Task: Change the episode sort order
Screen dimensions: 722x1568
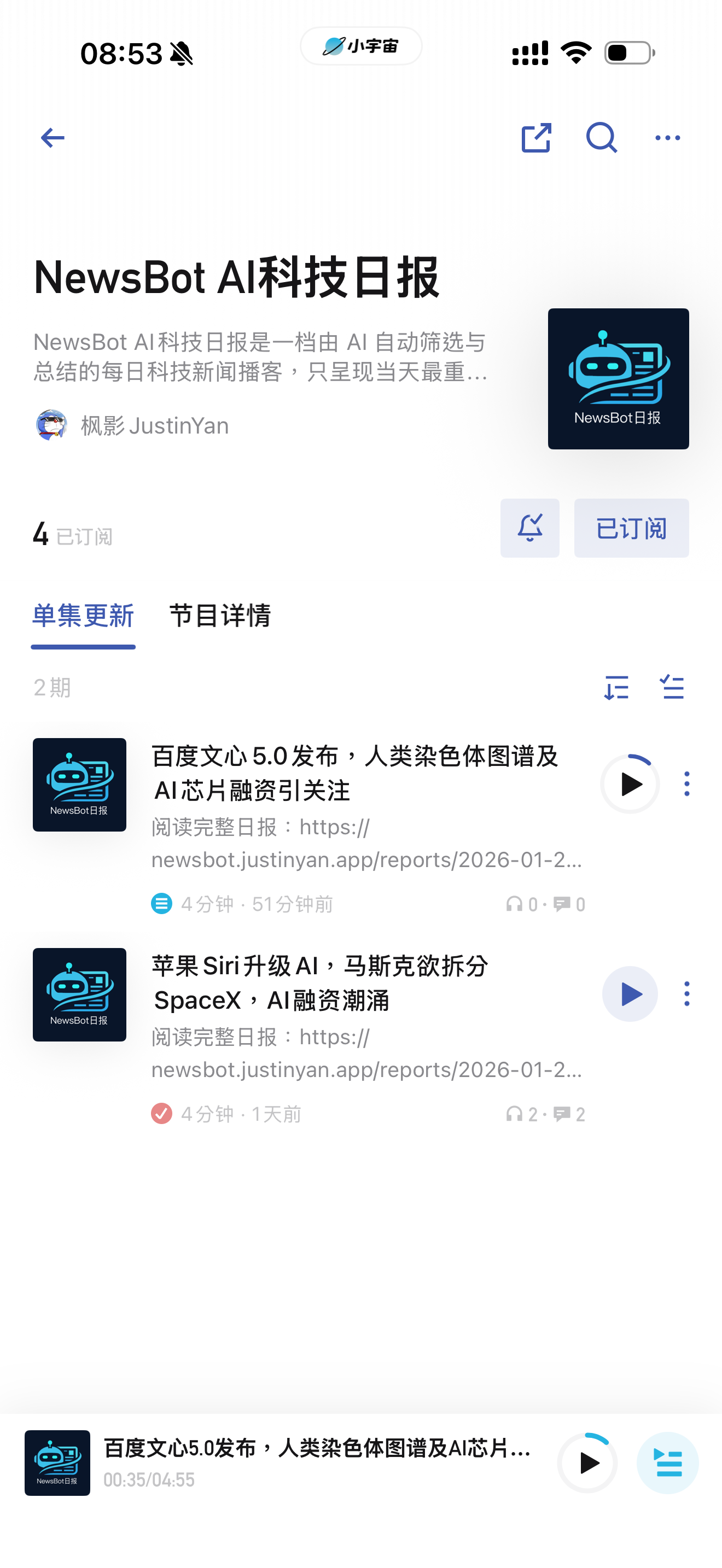Action: click(616, 688)
